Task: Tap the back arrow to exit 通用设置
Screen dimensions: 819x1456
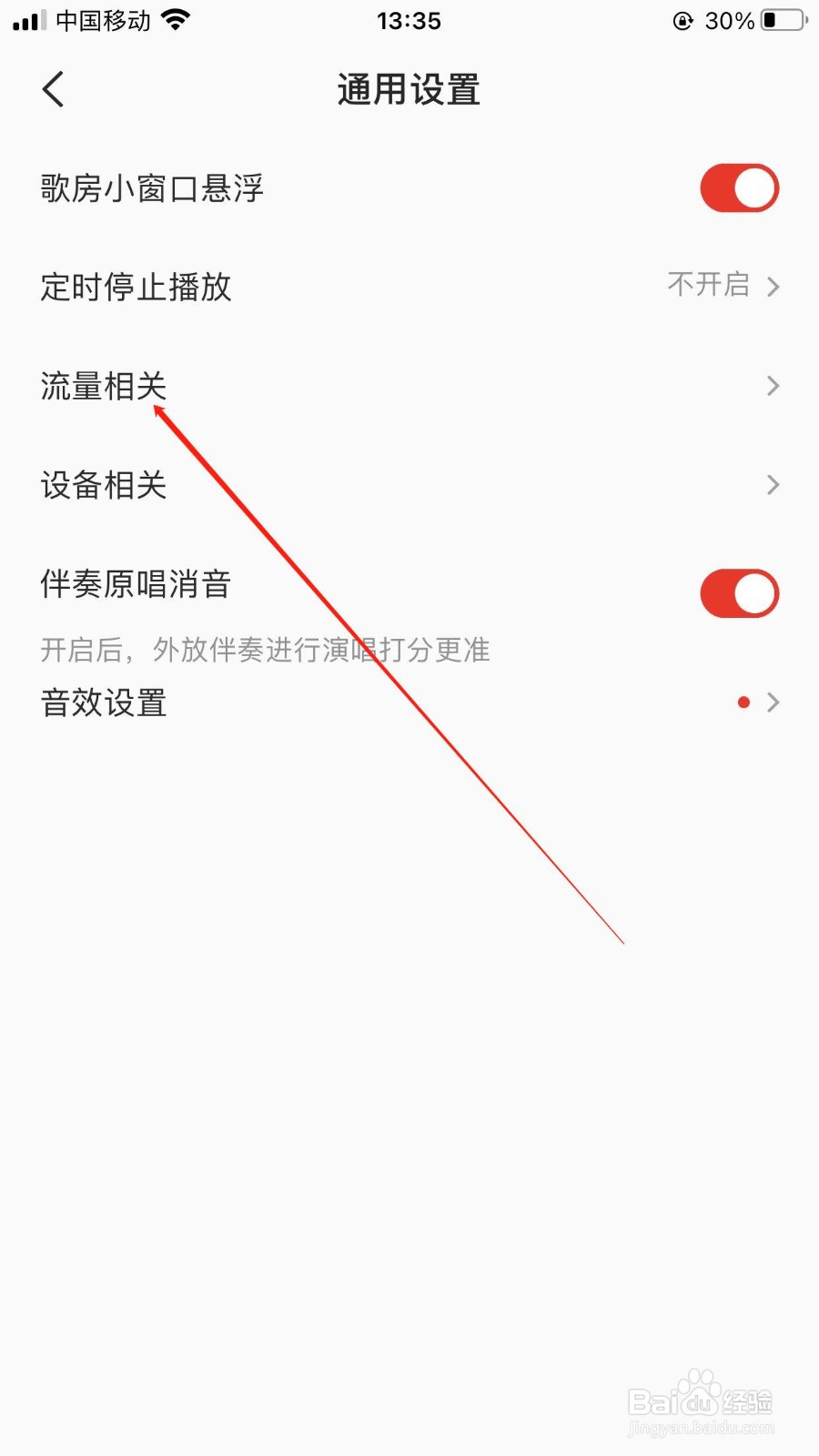Action: pyautogui.click(x=52, y=89)
